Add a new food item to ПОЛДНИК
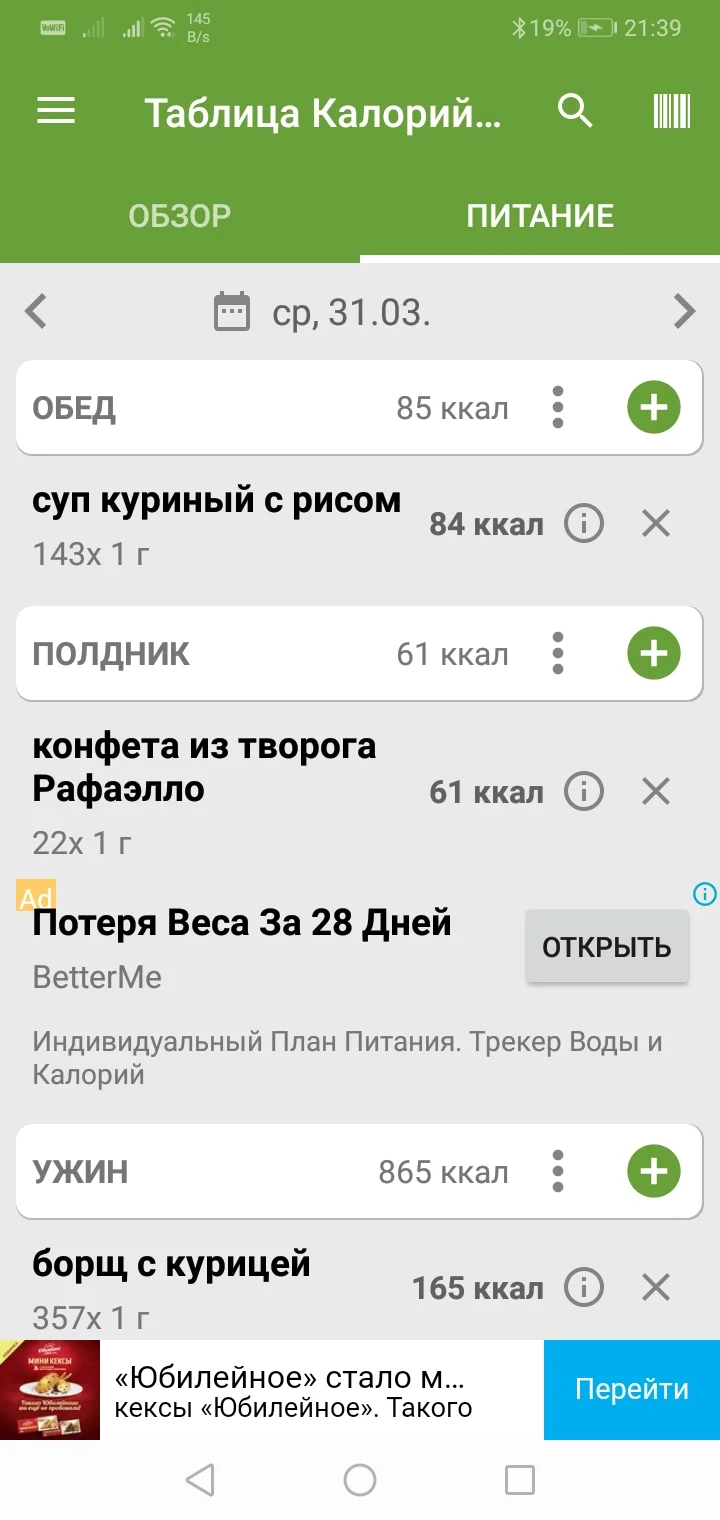Viewport: 720px width, 1520px height. [x=653, y=653]
